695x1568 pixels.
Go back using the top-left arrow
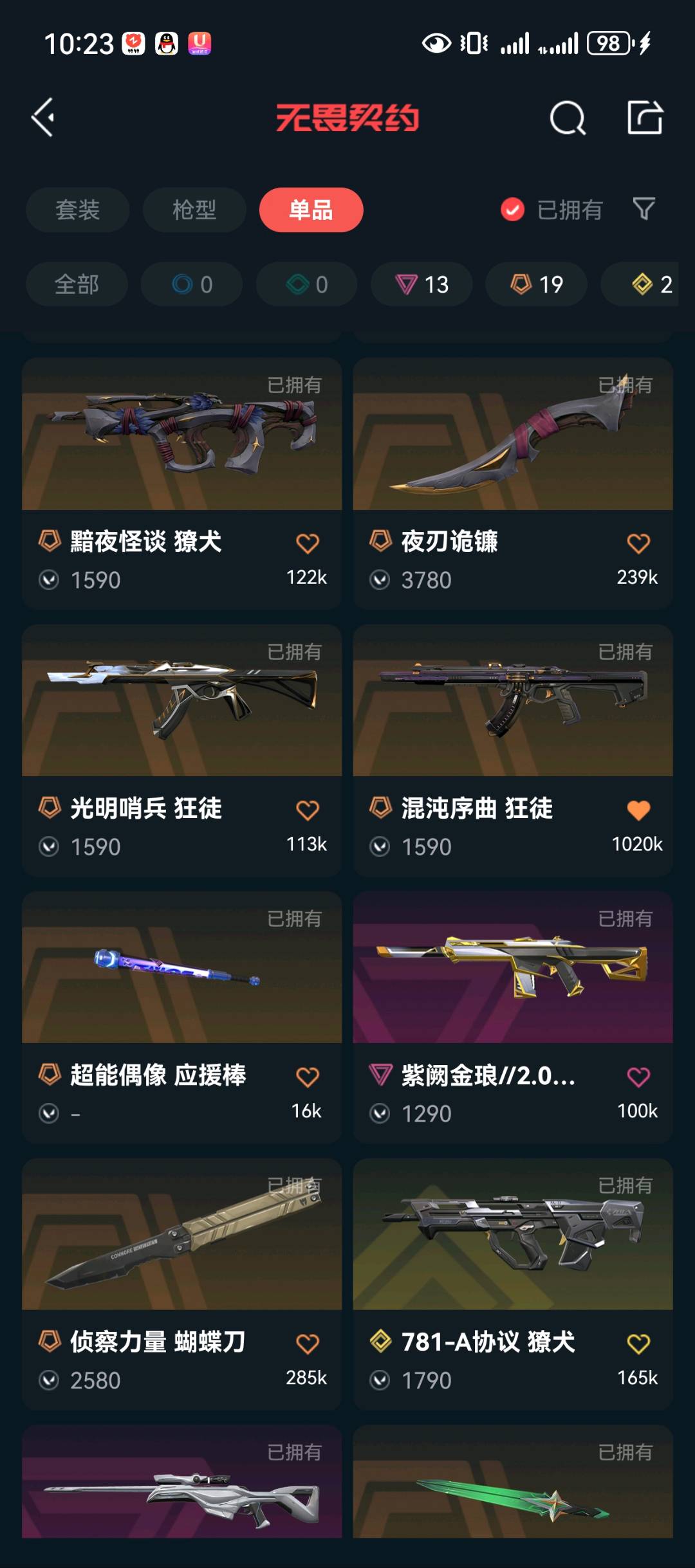[43, 117]
